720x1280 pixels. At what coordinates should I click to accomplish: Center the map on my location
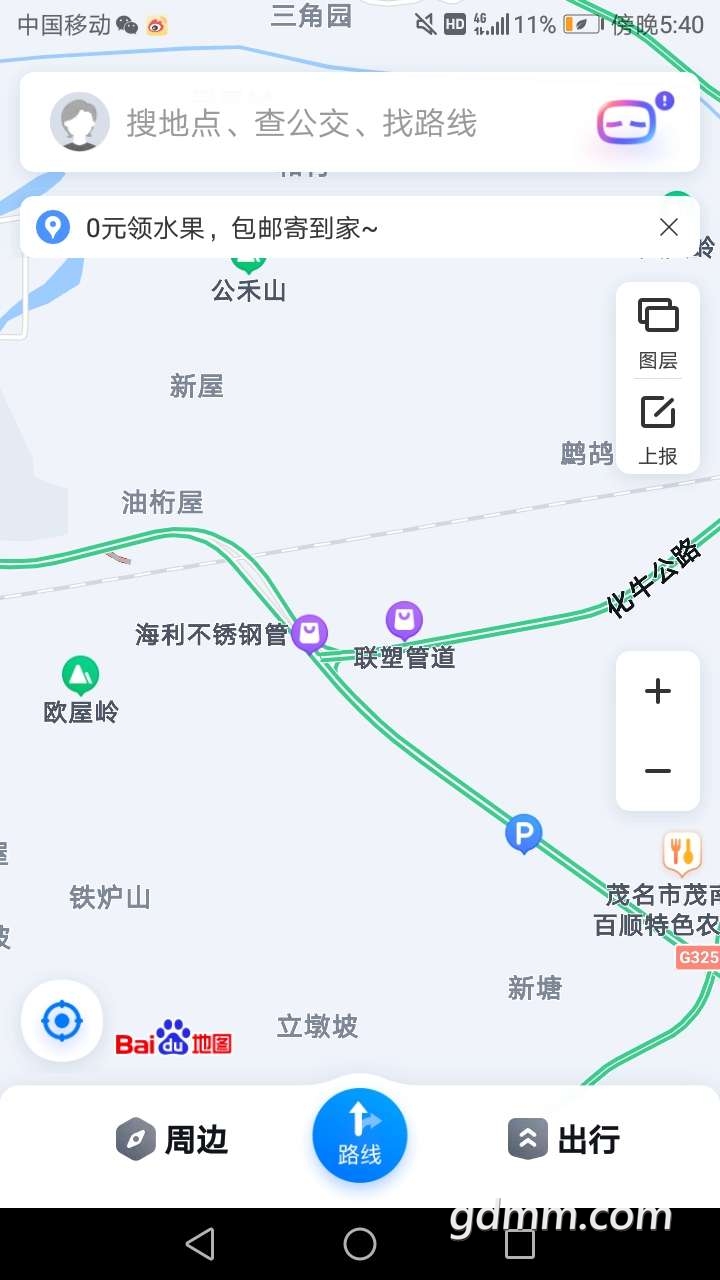click(62, 1021)
